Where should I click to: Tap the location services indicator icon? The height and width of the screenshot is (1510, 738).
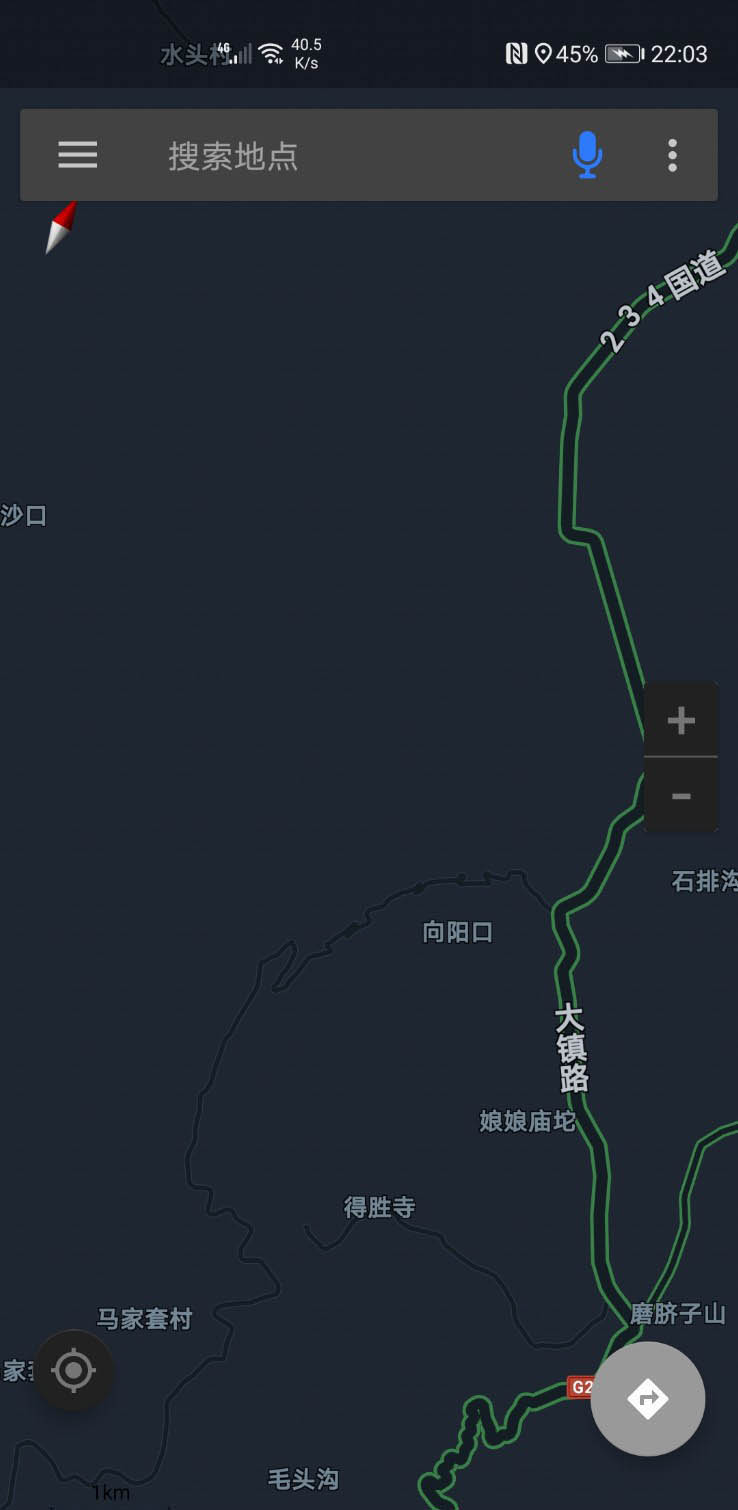[x=542, y=53]
